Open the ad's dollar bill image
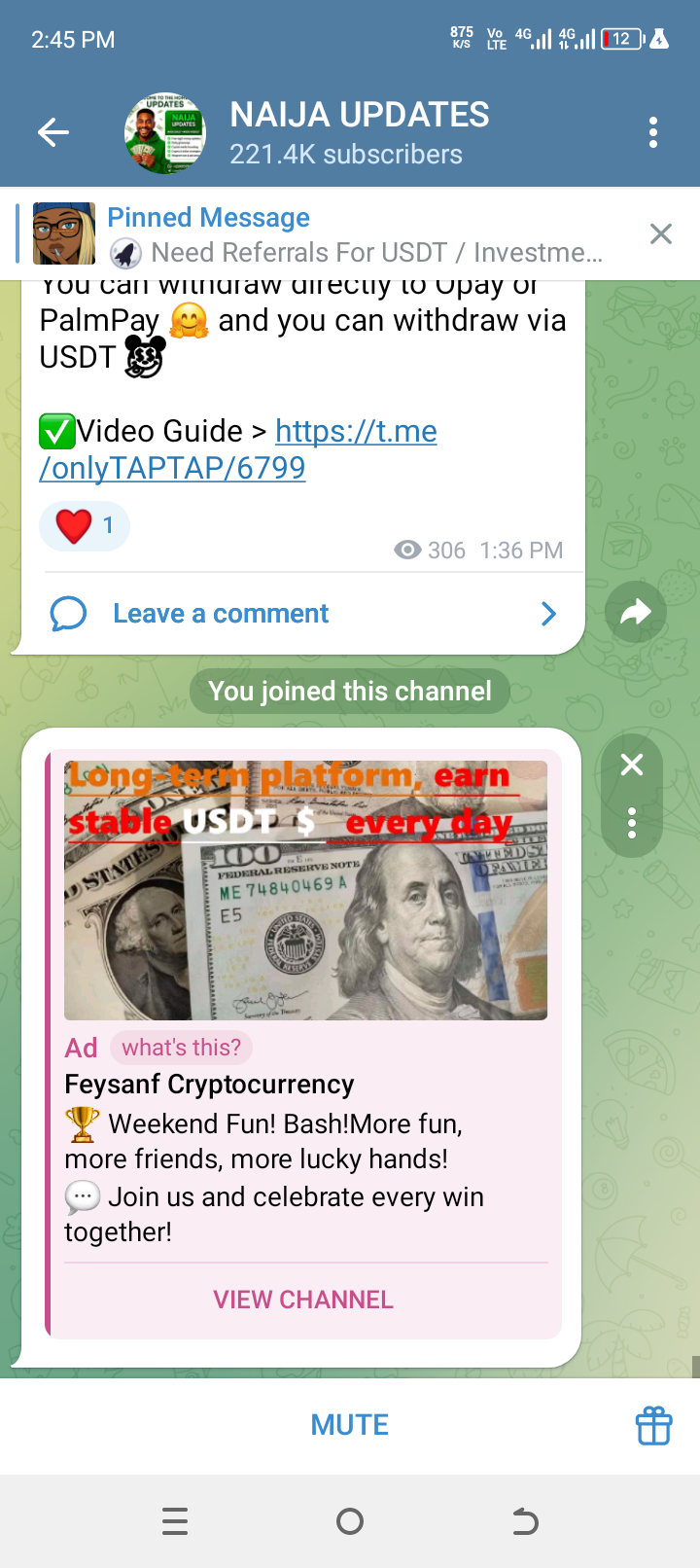700x1568 pixels. click(x=305, y=890)
